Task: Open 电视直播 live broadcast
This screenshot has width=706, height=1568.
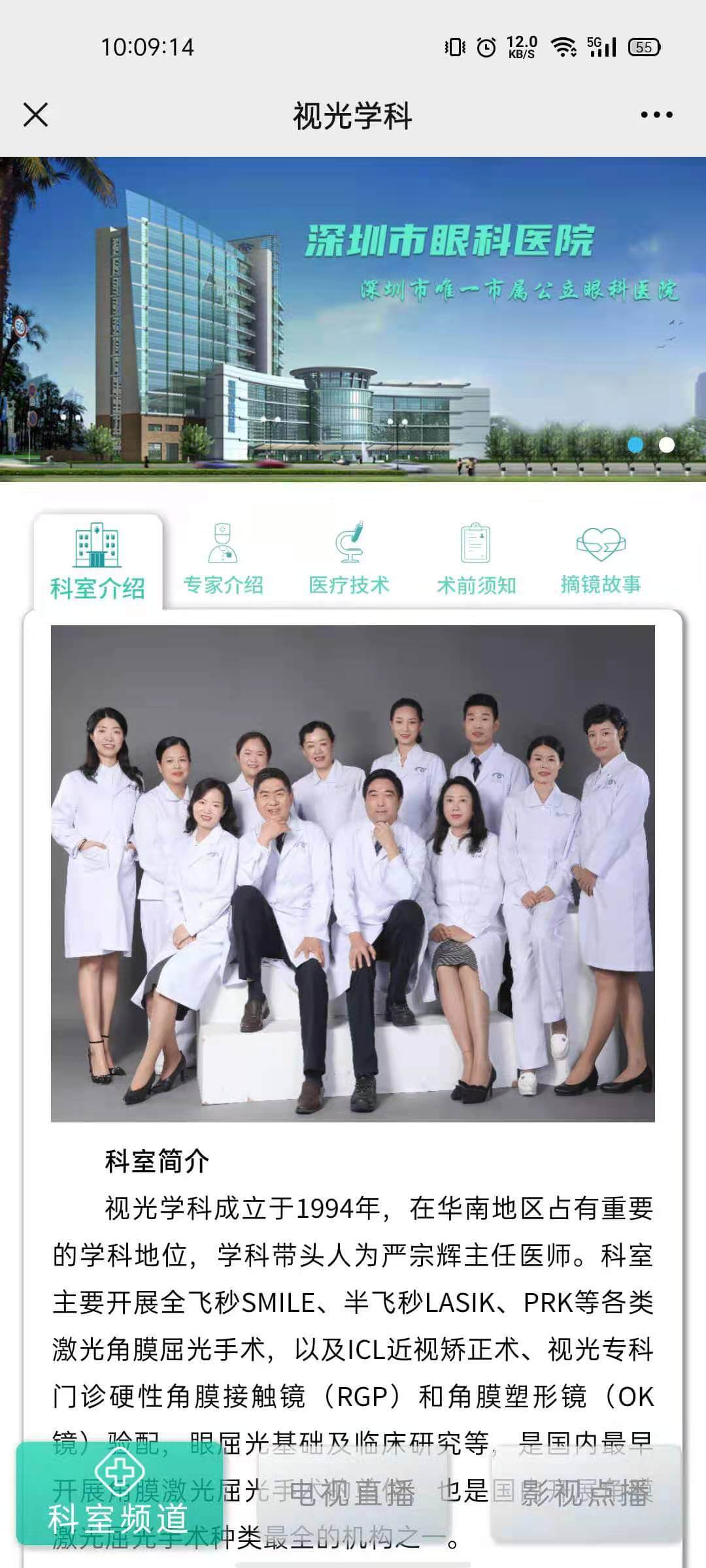Action: 352,1493
